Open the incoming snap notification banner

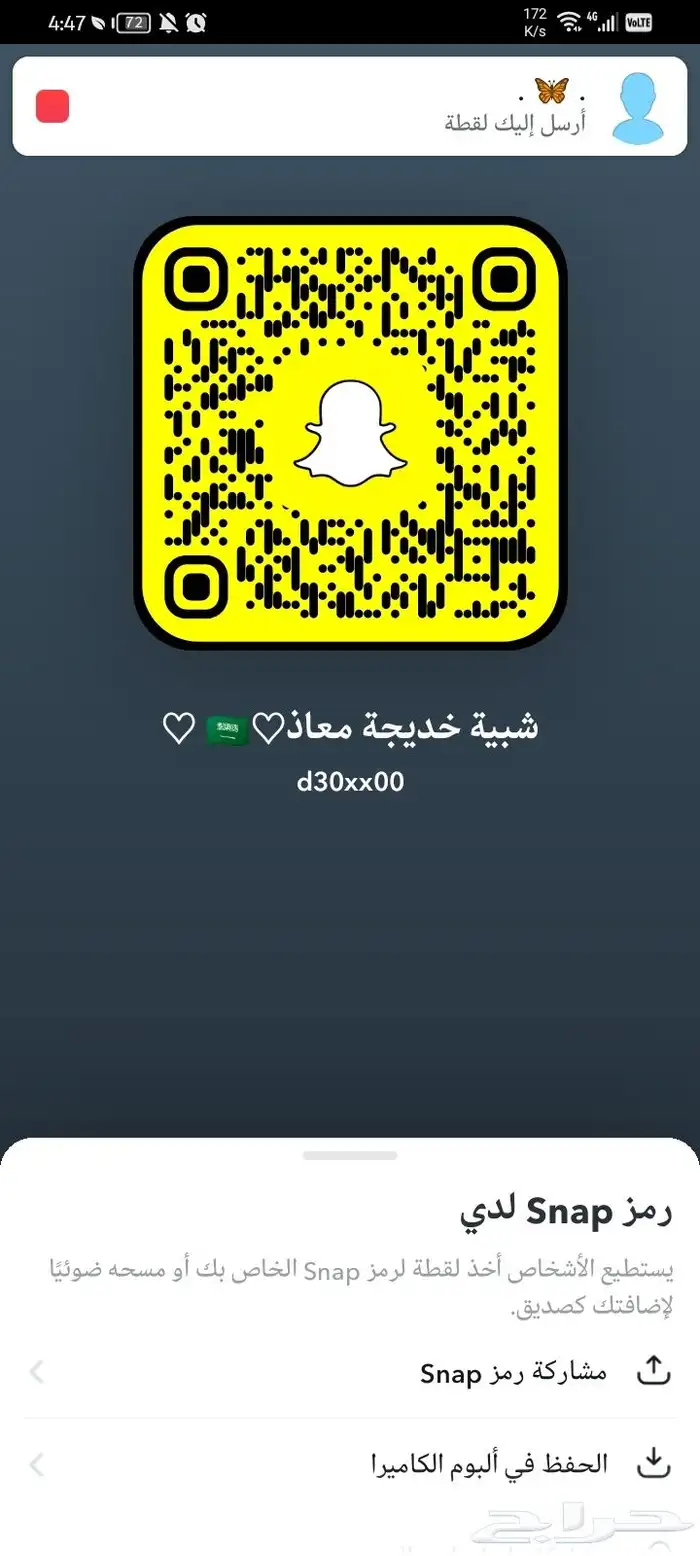pos(350,106)
